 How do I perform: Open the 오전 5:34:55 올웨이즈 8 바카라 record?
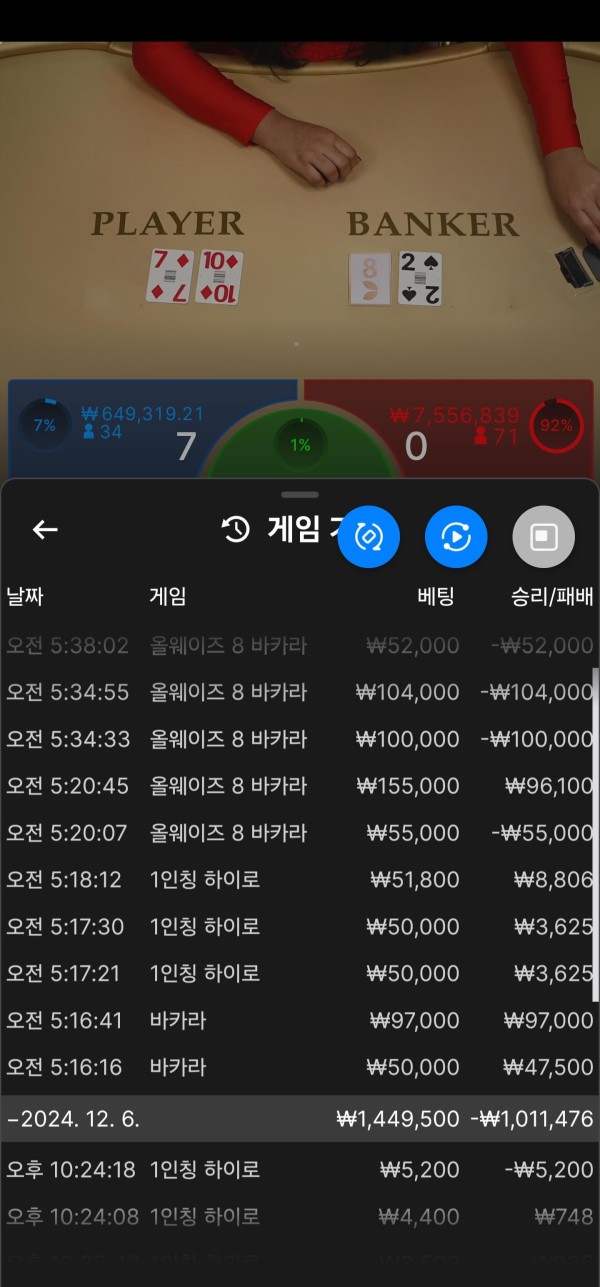coord(300,692)
